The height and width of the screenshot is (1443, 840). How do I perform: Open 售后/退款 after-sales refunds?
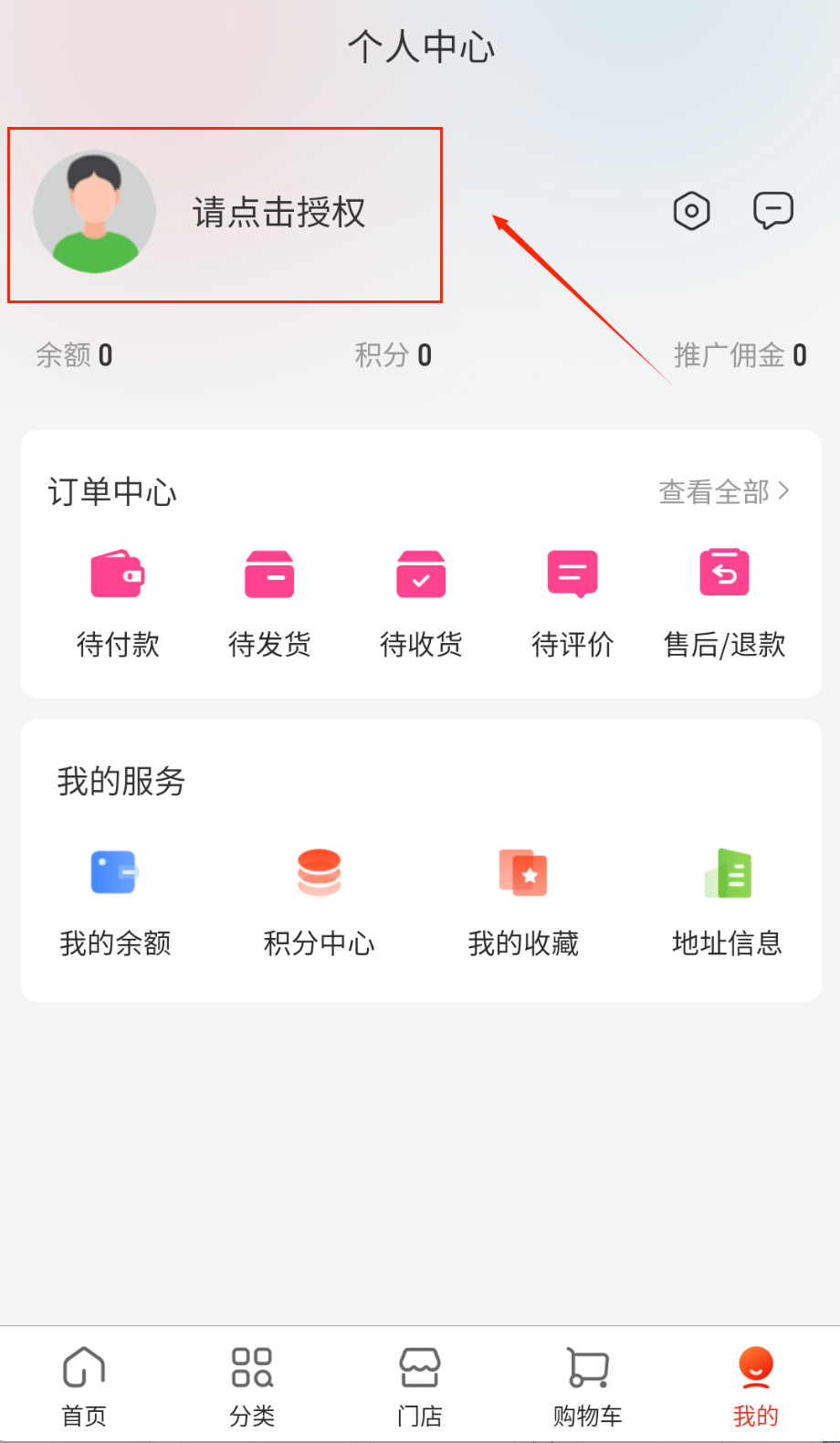coord(724,601)
